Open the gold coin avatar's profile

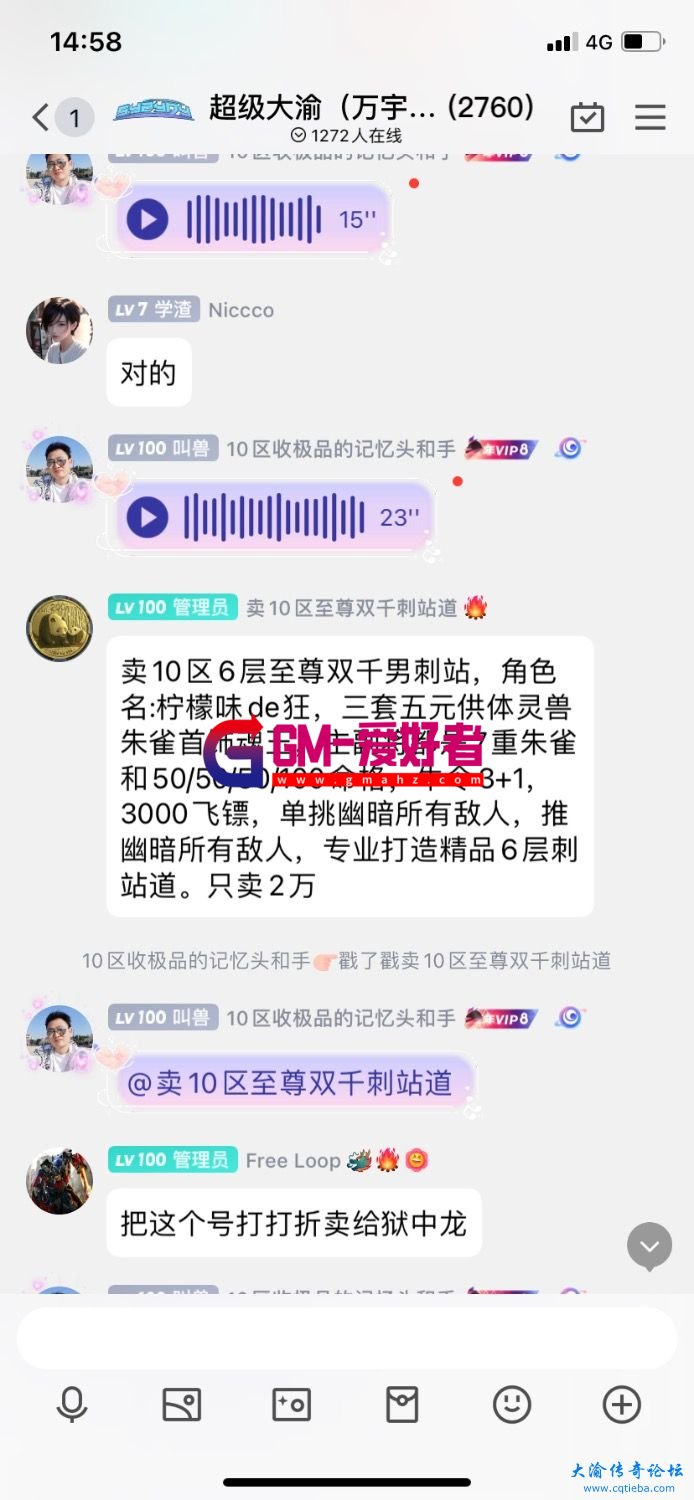tap(59, 628)
